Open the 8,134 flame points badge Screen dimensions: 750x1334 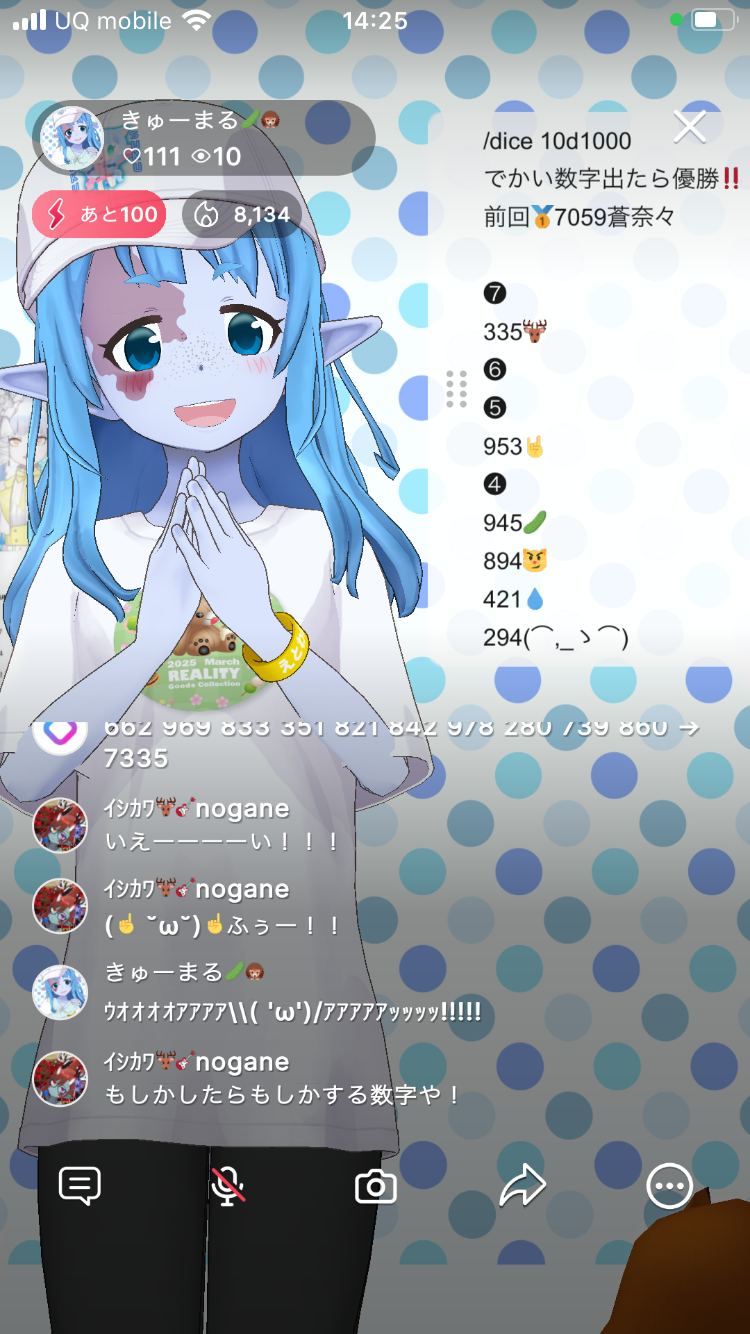pyautogui.click(x=242, y=214)
